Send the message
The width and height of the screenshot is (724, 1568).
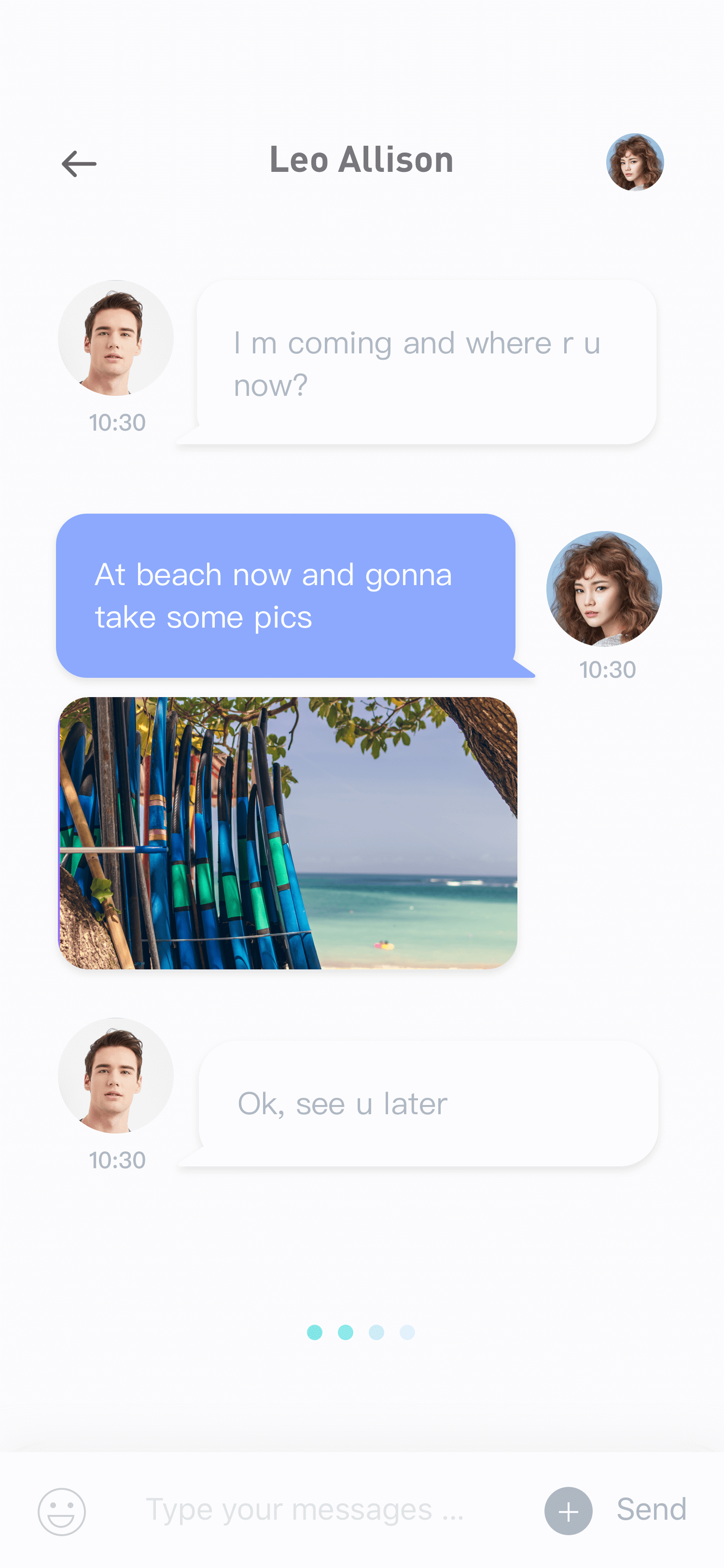pyautogui.click(x=652, y=1510)
